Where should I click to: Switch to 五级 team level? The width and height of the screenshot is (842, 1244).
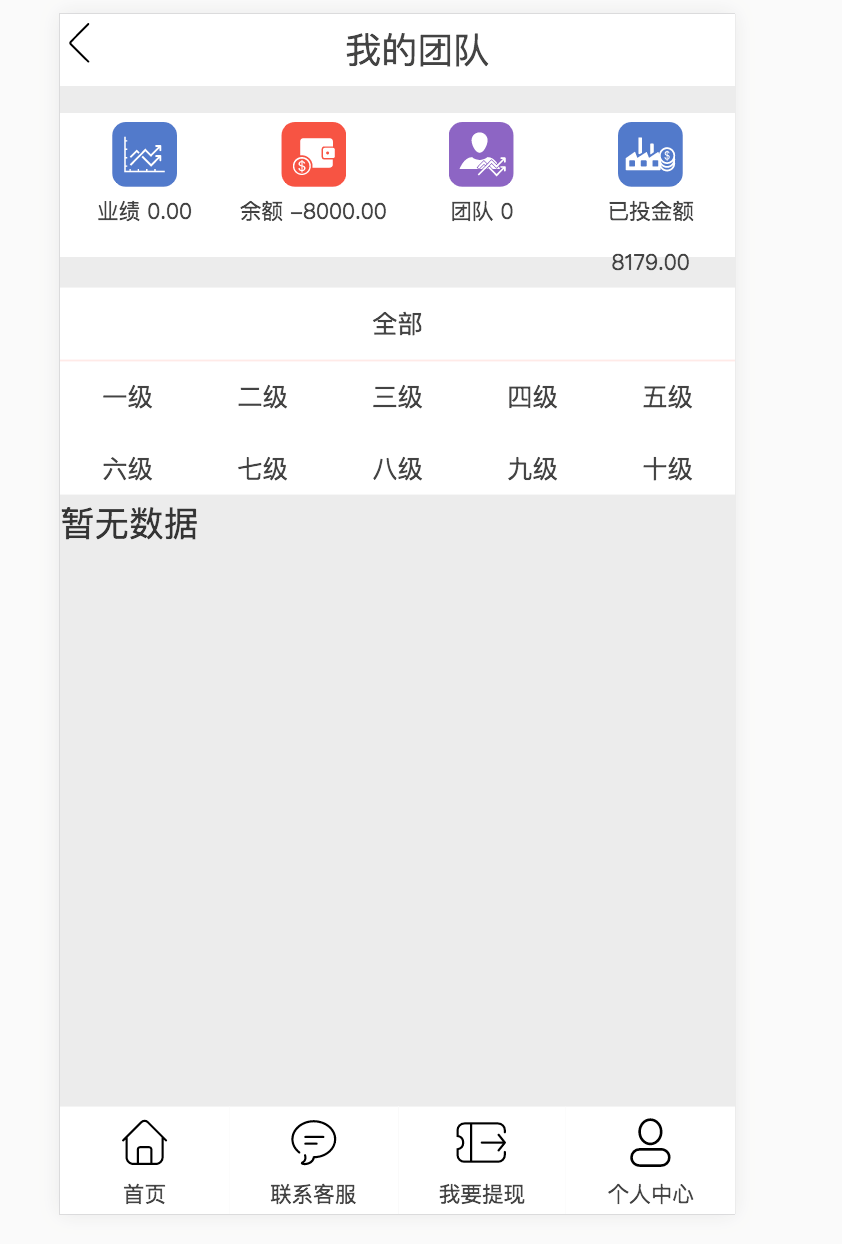667,397
